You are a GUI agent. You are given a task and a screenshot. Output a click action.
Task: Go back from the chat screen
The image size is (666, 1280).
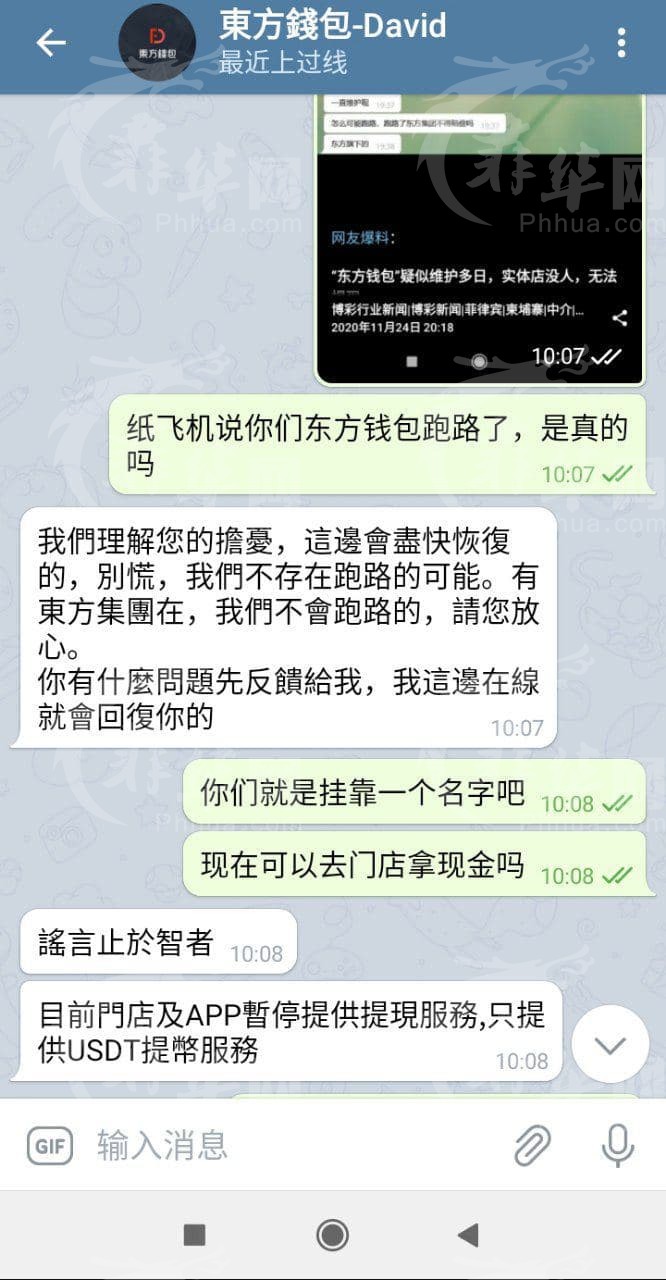[50, 42]
